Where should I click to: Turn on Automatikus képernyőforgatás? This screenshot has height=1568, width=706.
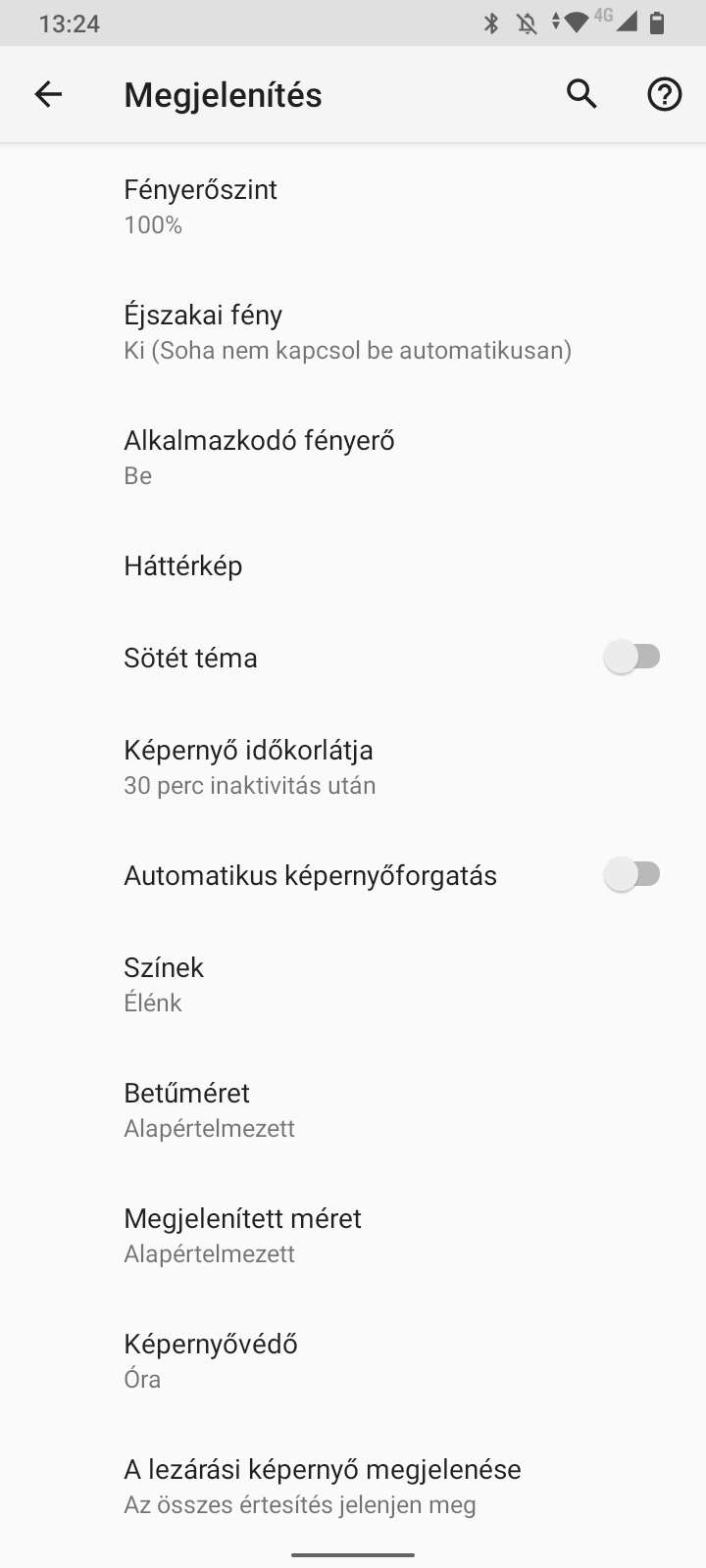click(633, 874)
